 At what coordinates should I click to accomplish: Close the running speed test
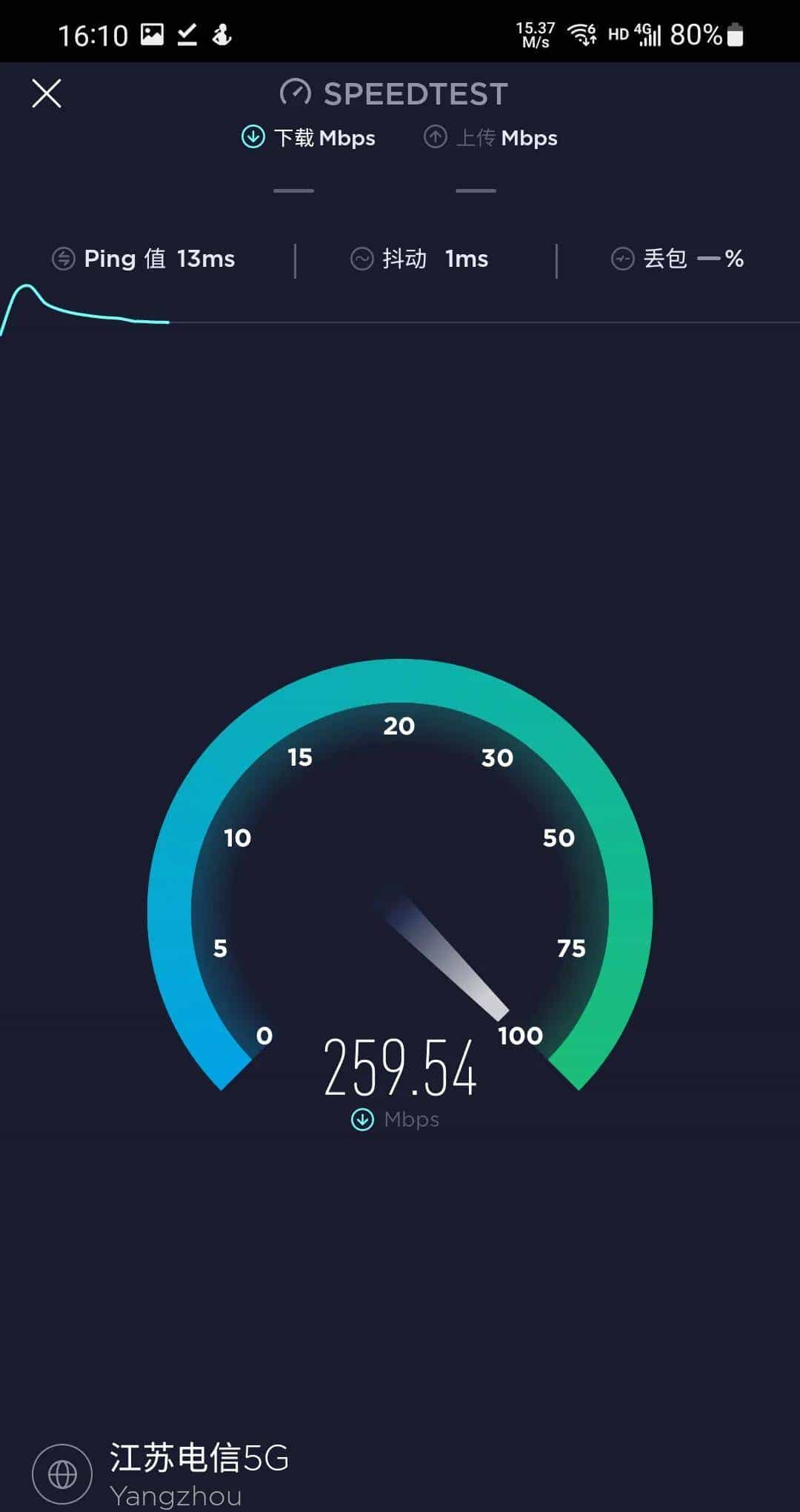tap(47, 94)
